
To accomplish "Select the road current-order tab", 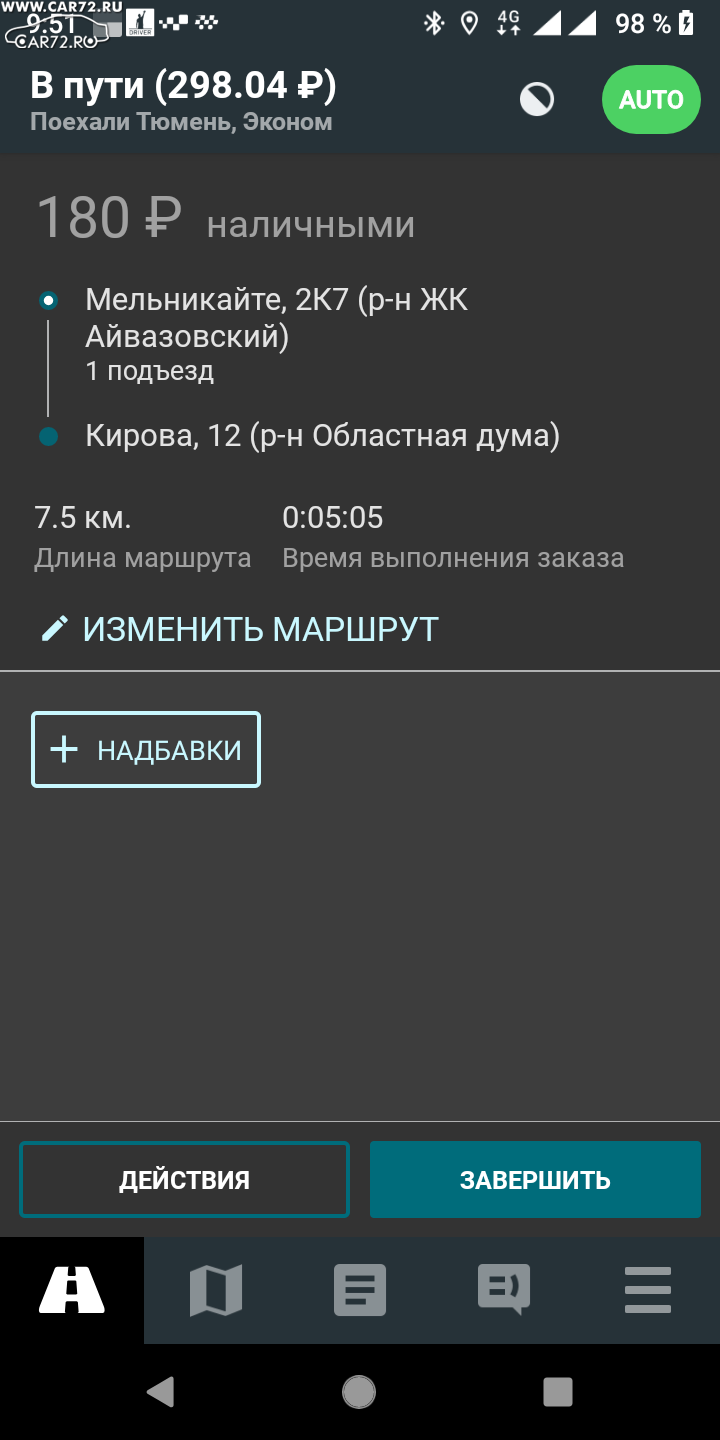I will point(72,1290).
